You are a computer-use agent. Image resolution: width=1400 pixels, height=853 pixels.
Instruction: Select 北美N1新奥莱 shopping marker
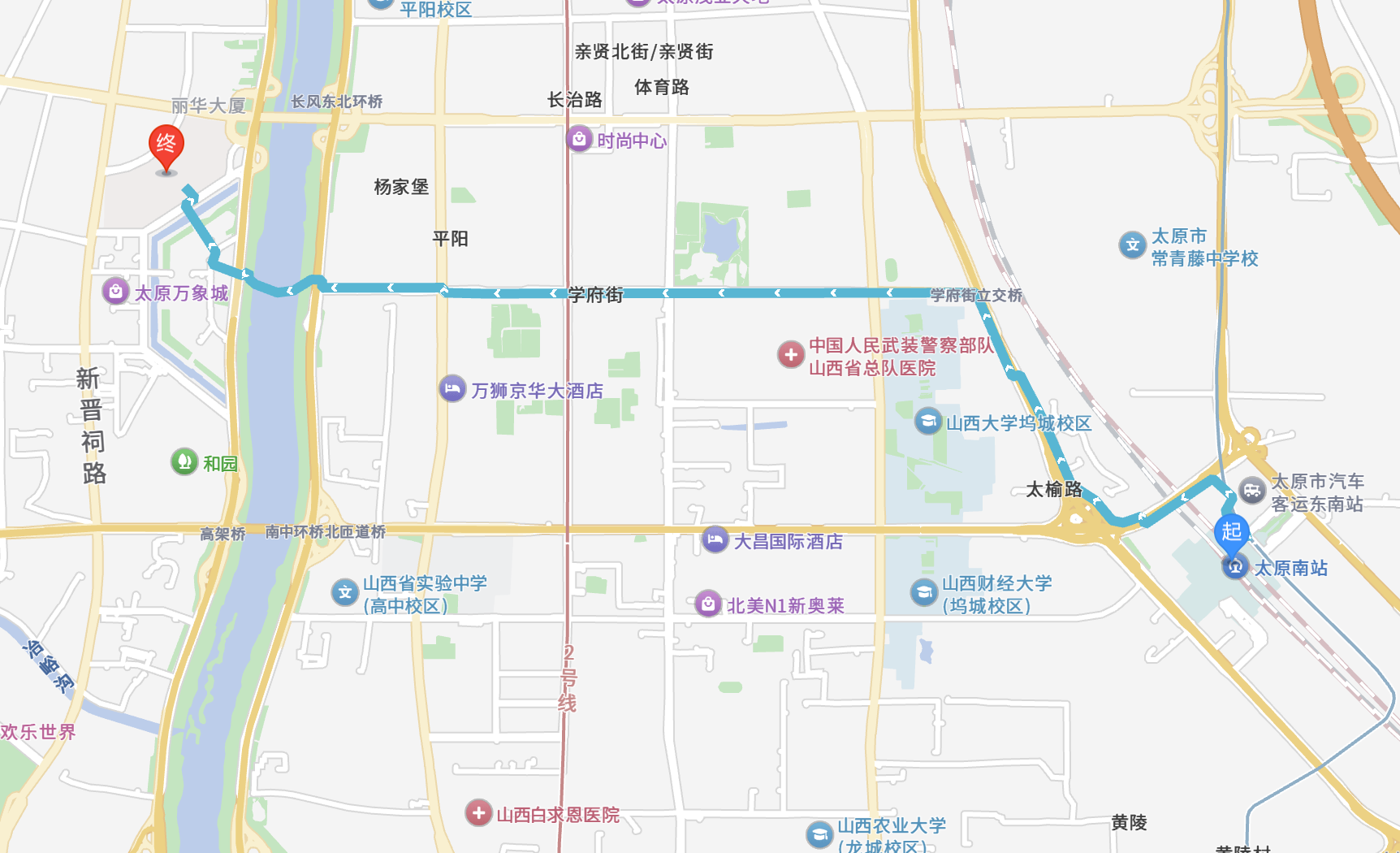tap(708, 604)
